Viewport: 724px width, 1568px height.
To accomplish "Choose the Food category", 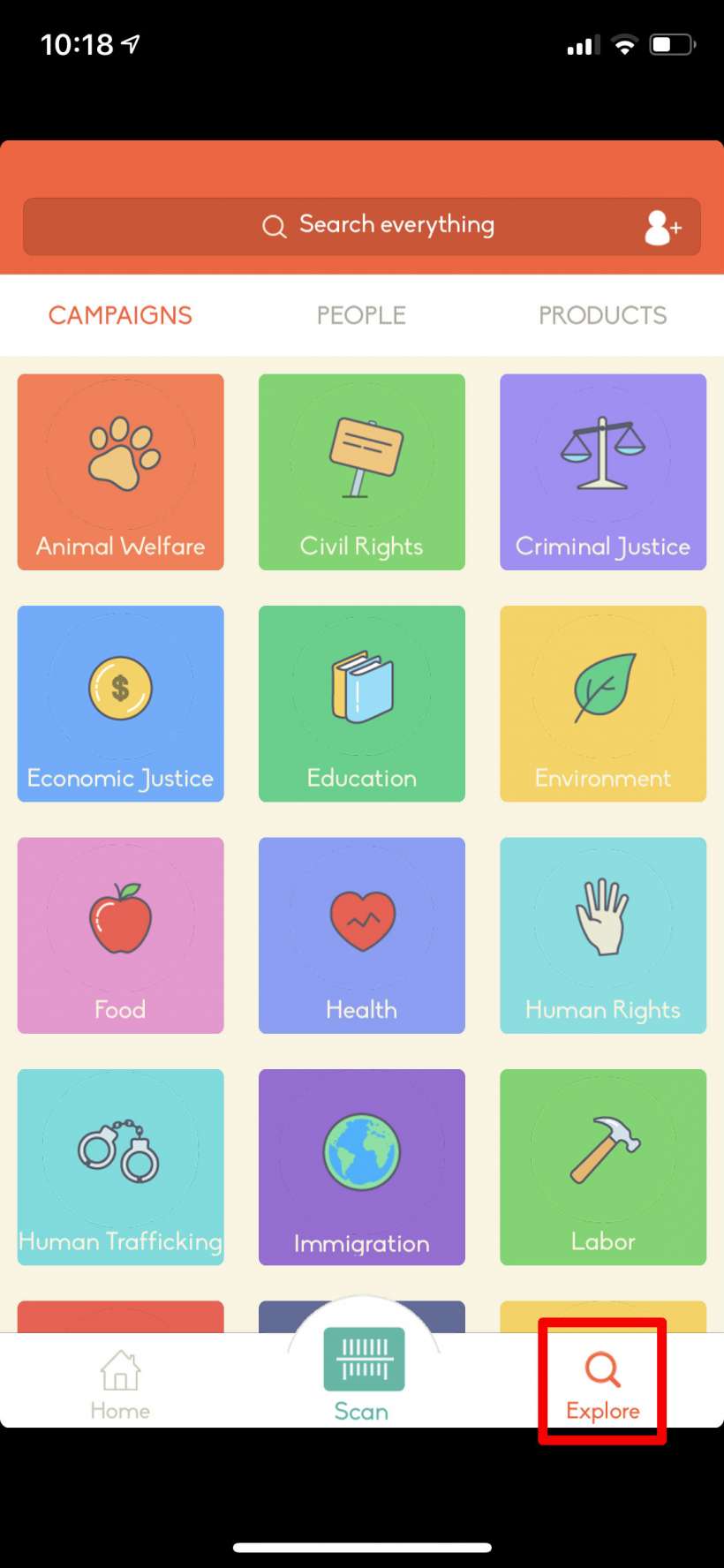I will pyautogui.click(x=120, y=935).
